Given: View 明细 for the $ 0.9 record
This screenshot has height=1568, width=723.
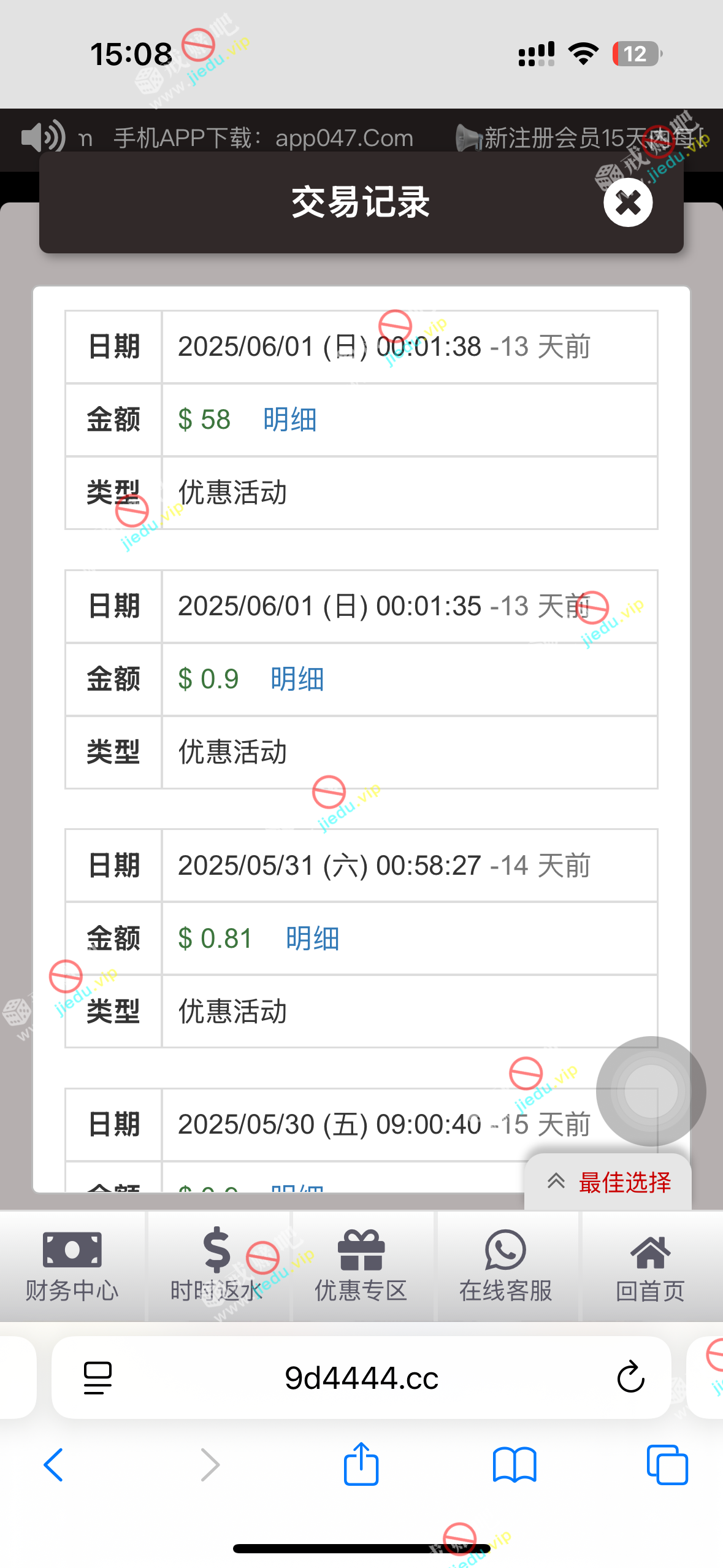Looking at the screenshot, I should (297, 680).
